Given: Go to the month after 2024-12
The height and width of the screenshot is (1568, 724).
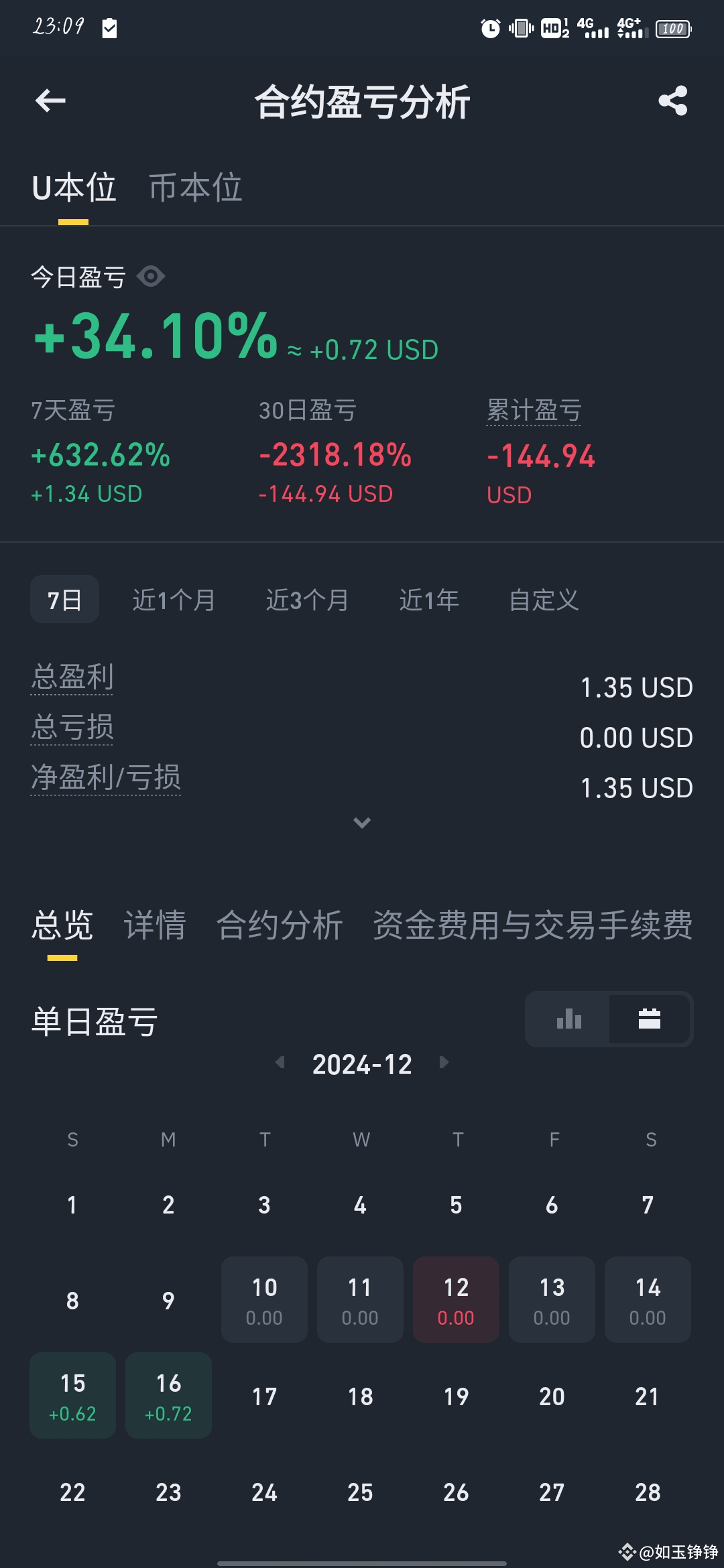Looking at the screenshot, I should point(444,1063).
